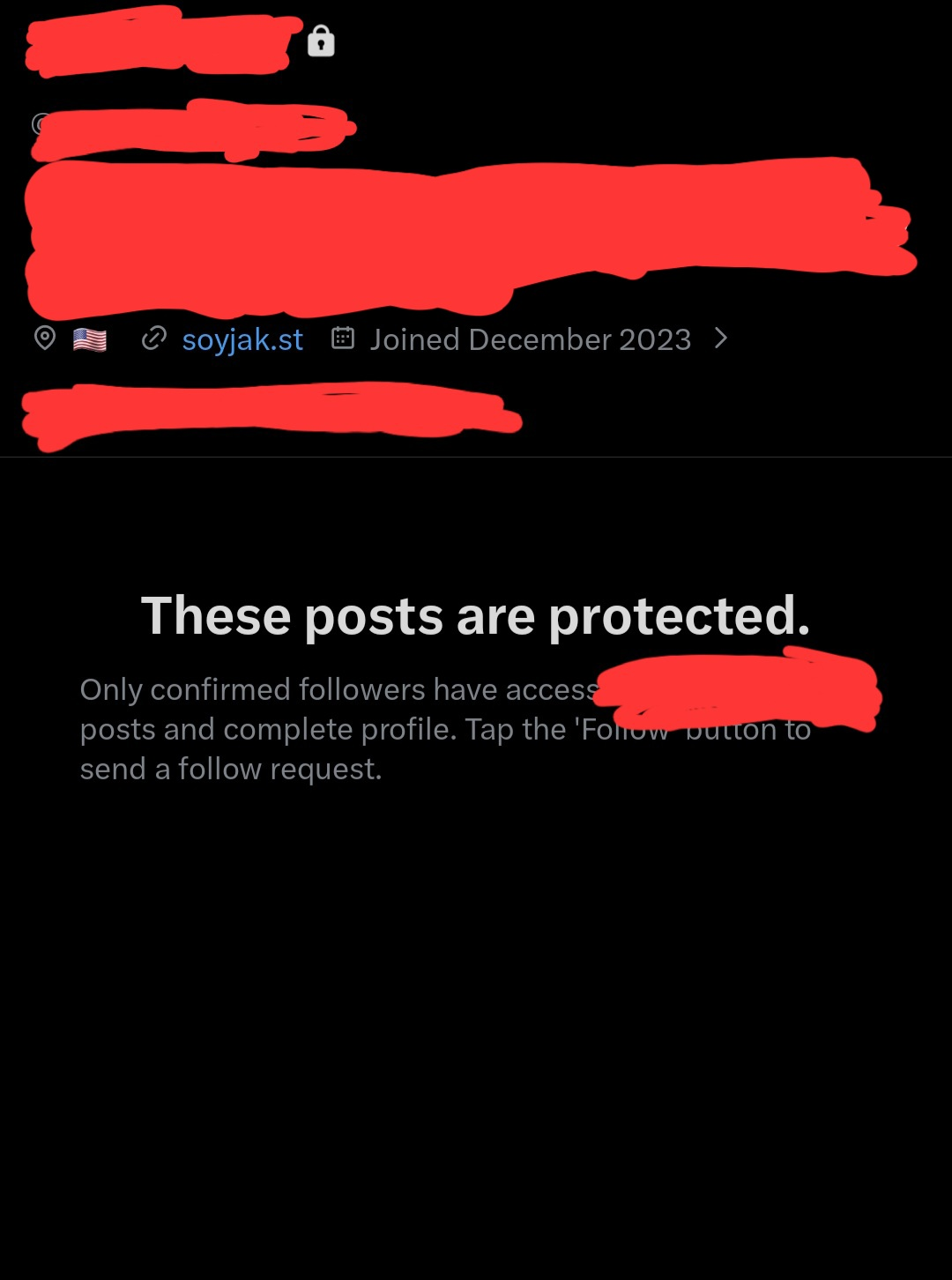Expand the Joined December 2023 details chevron
The height and width of the screenshot is (1280, 952).
(721, 339)
